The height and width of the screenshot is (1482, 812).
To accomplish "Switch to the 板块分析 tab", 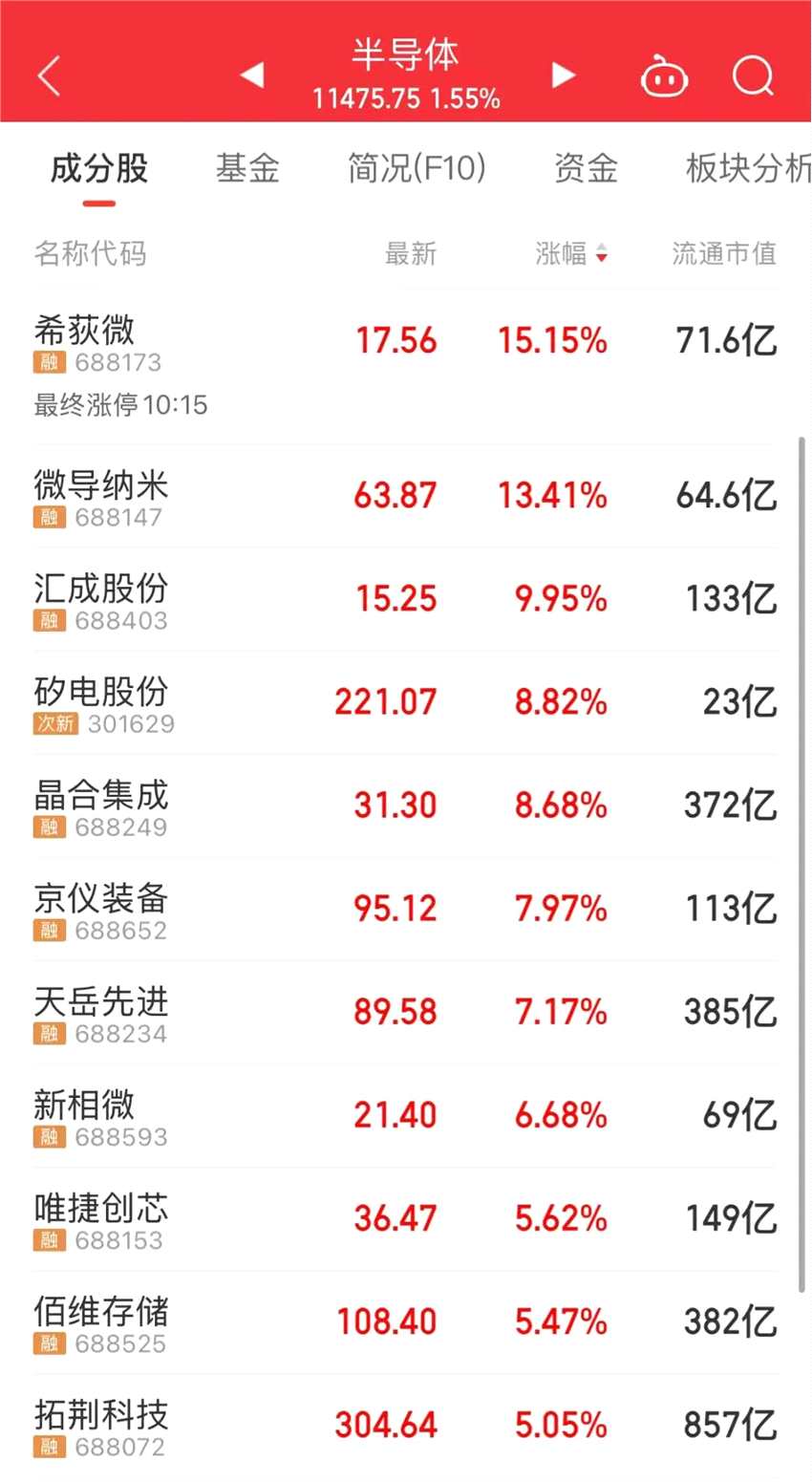I will pyautogui.click(x=747, y=169).
